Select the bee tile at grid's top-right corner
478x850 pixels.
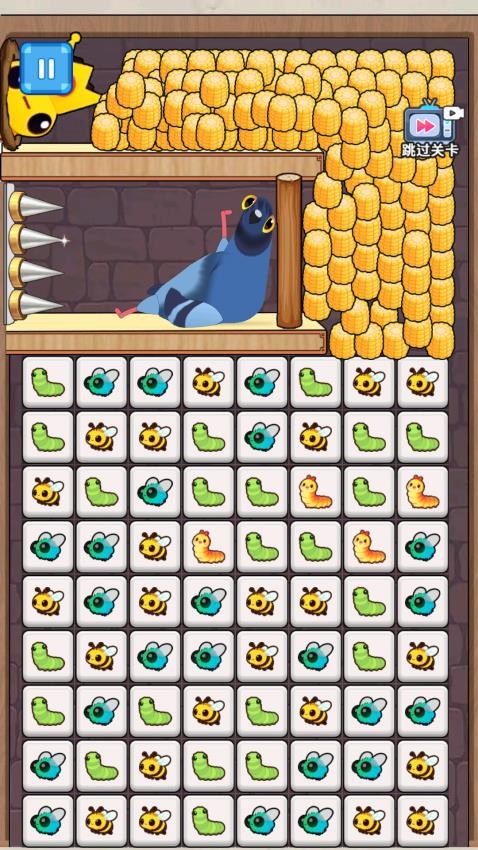pos(423,382)
